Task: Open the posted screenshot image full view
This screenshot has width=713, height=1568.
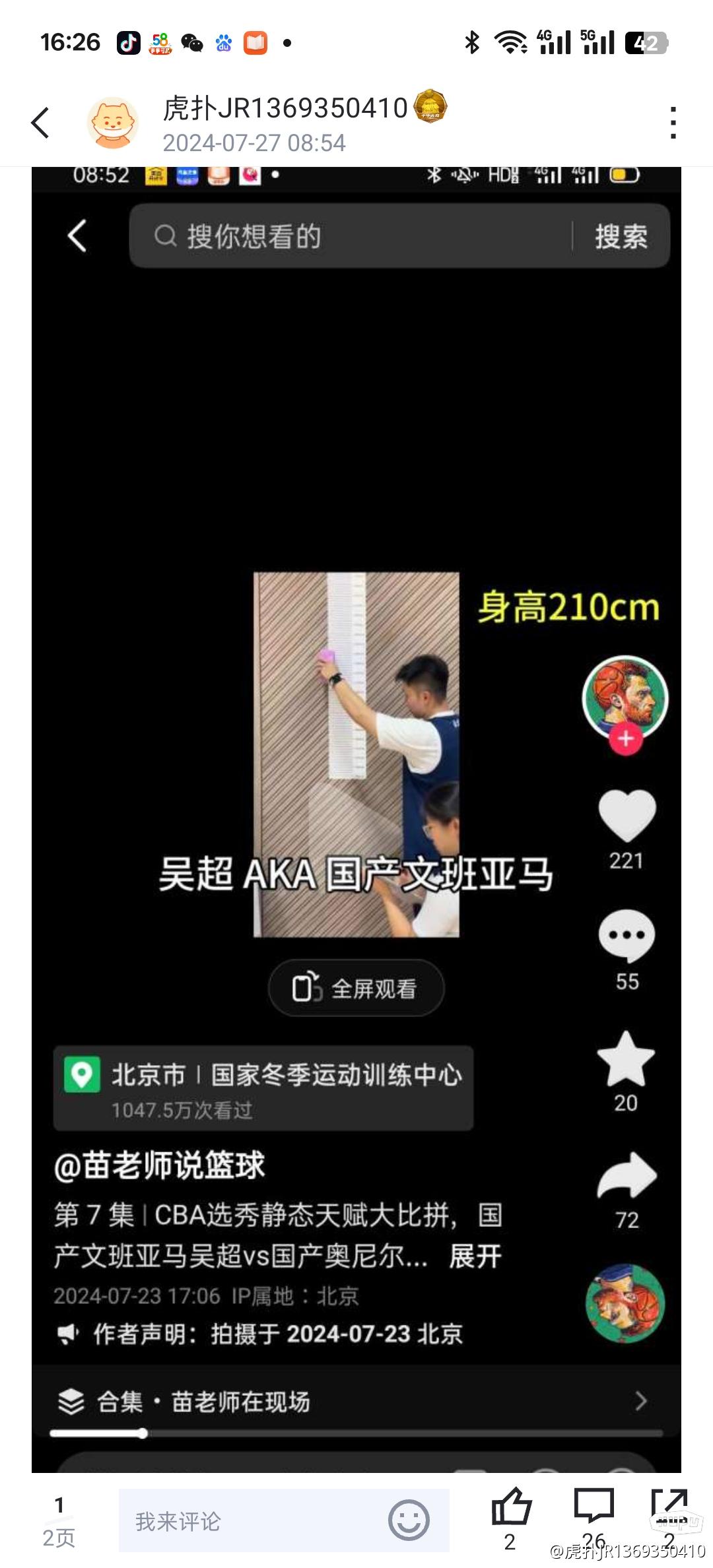Action: tap(356, 818)
